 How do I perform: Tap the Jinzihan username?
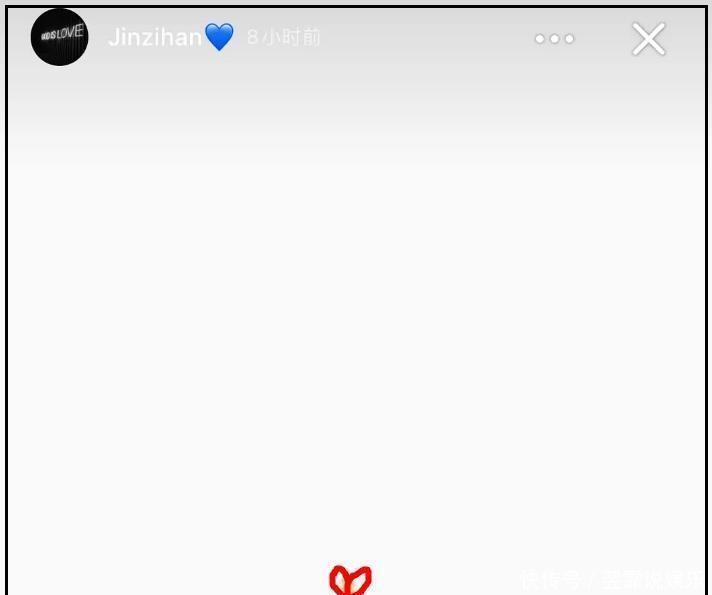155,38
